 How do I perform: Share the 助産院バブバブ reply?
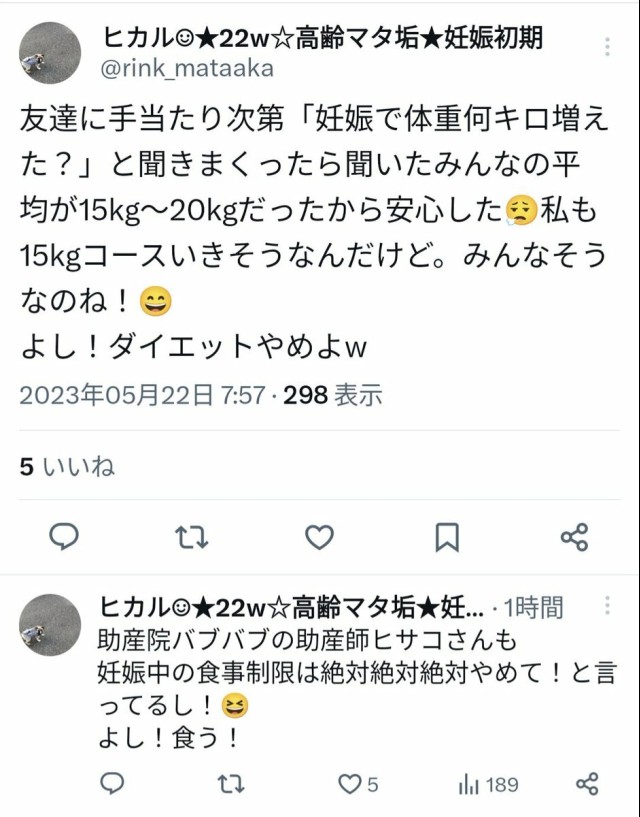[588, 784]
